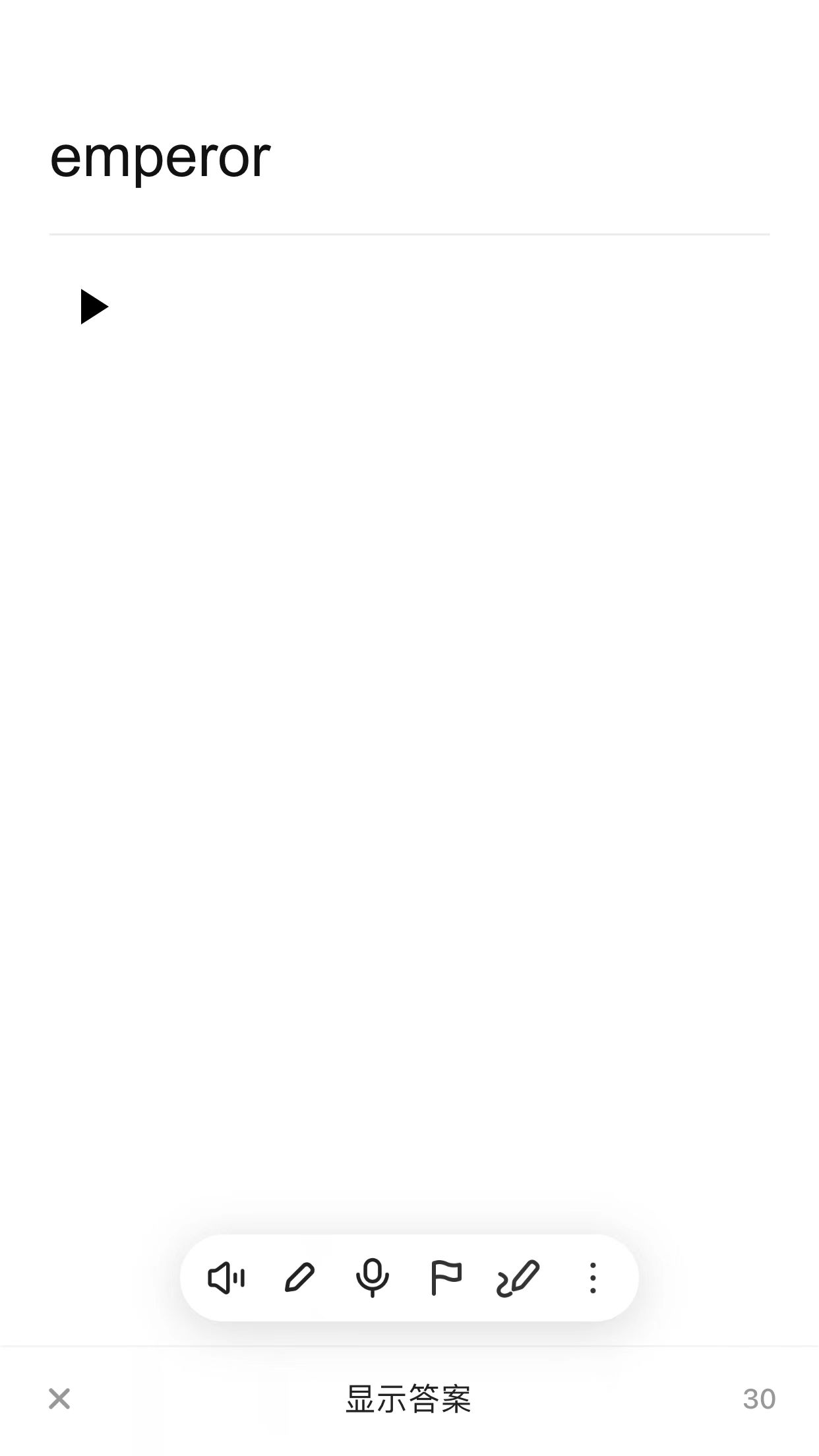819x1456 pixels.
Task: Open the scribble drawing tool
Action: tap(518, 1279)
